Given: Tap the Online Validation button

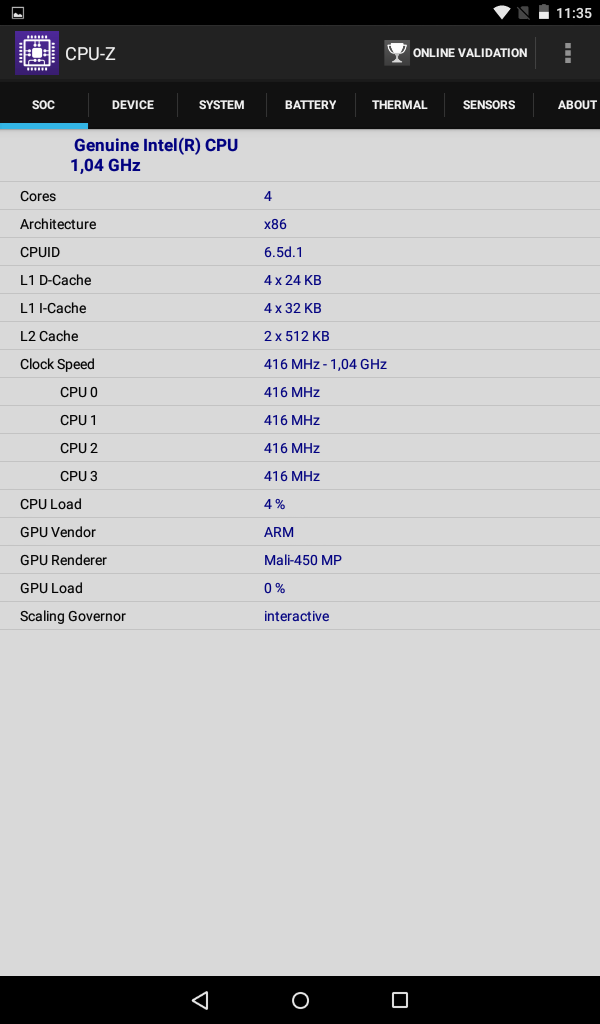Looking at the screenshot, I should coord(456,53).
